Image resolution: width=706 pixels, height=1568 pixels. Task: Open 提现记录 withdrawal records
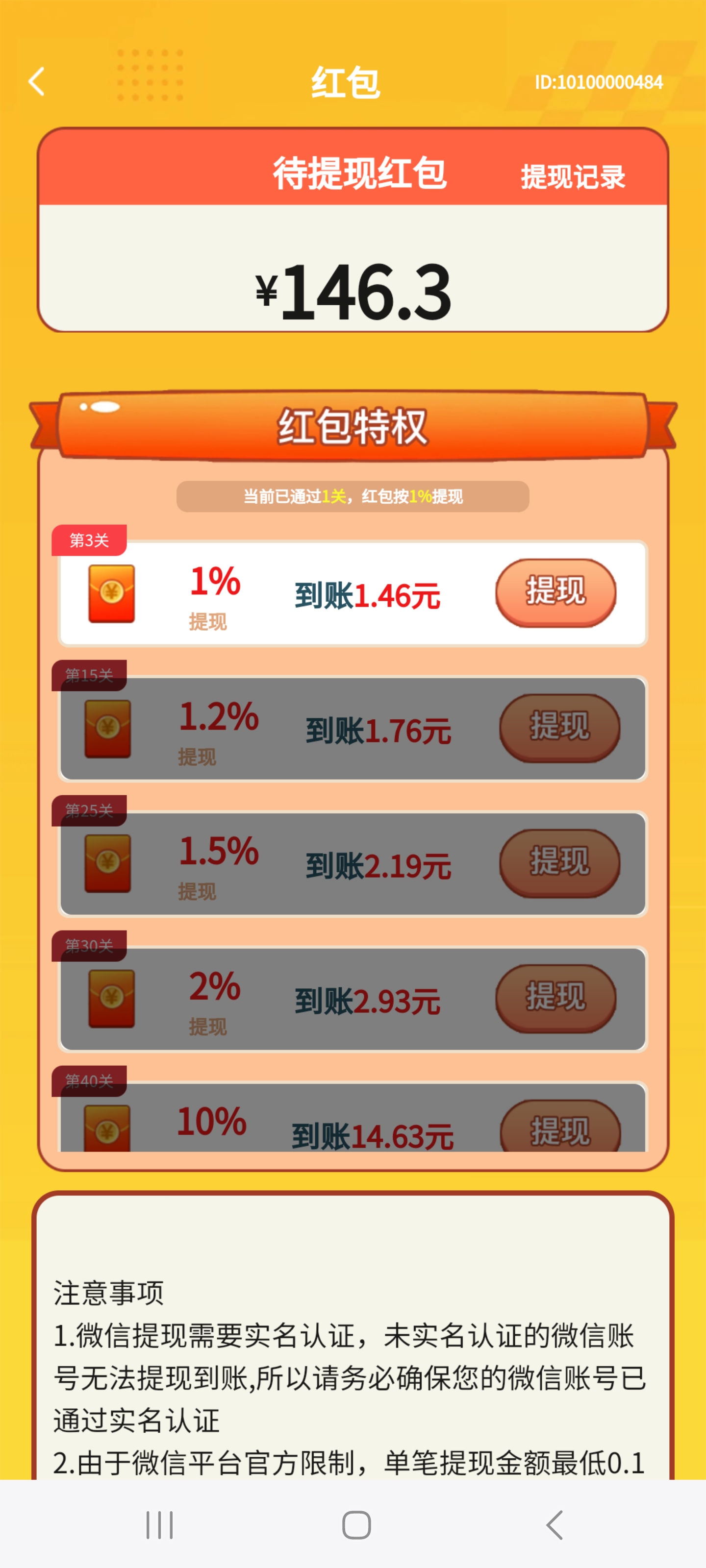tap(573, 176)
